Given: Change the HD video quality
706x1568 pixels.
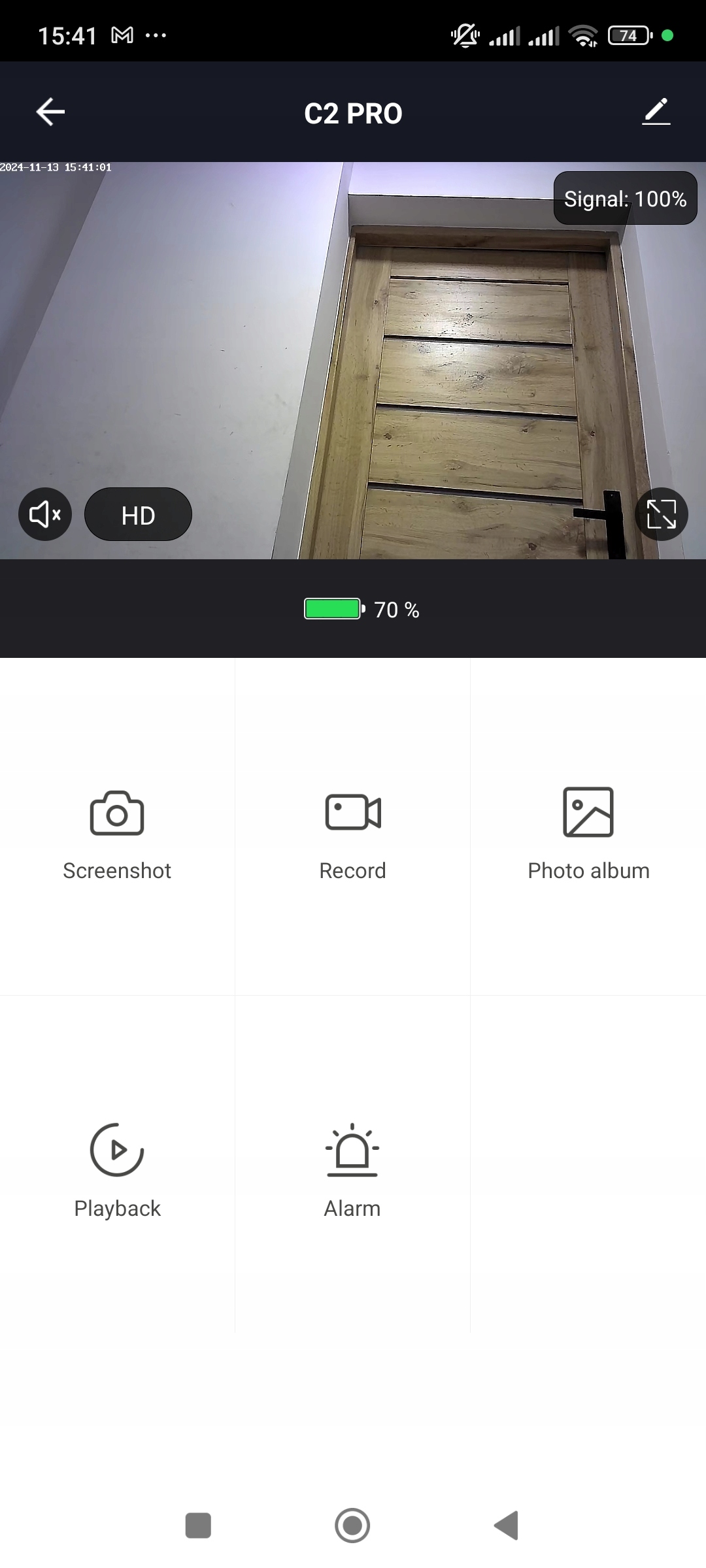Looking at the screenshot, I should 138,515.
